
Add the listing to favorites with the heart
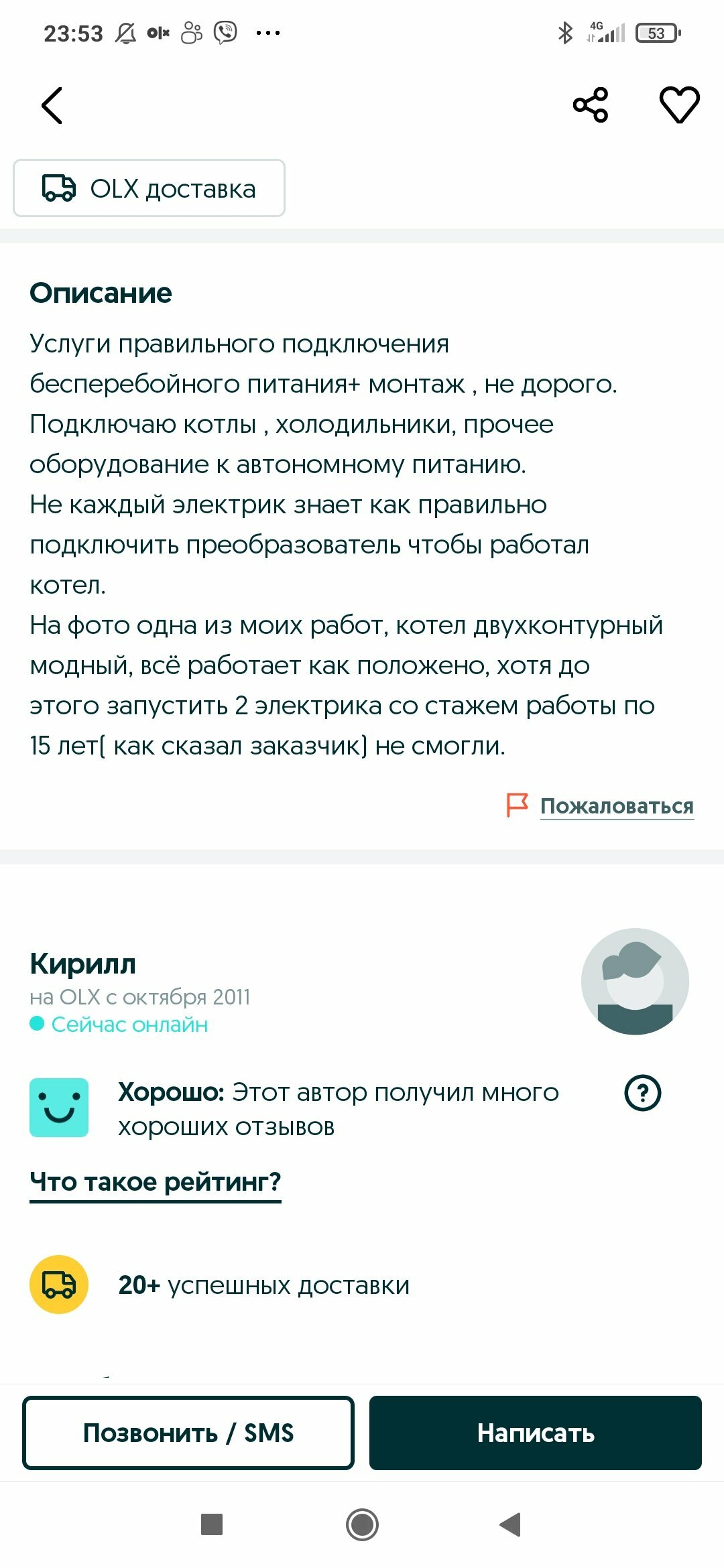pyautogui.click(x=679, y=105)
